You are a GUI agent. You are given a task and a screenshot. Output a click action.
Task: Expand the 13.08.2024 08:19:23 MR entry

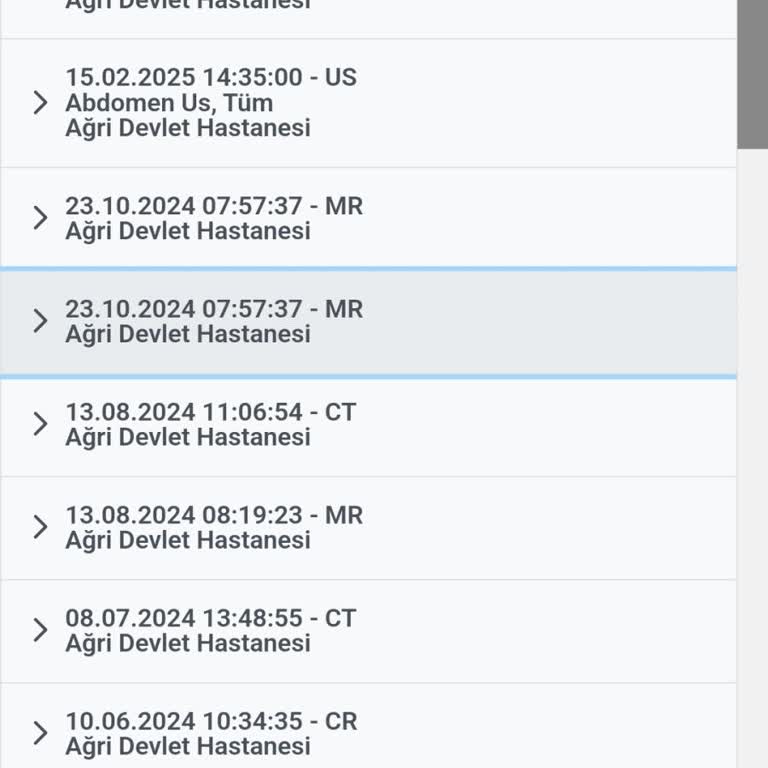click(x=40, y=527)
